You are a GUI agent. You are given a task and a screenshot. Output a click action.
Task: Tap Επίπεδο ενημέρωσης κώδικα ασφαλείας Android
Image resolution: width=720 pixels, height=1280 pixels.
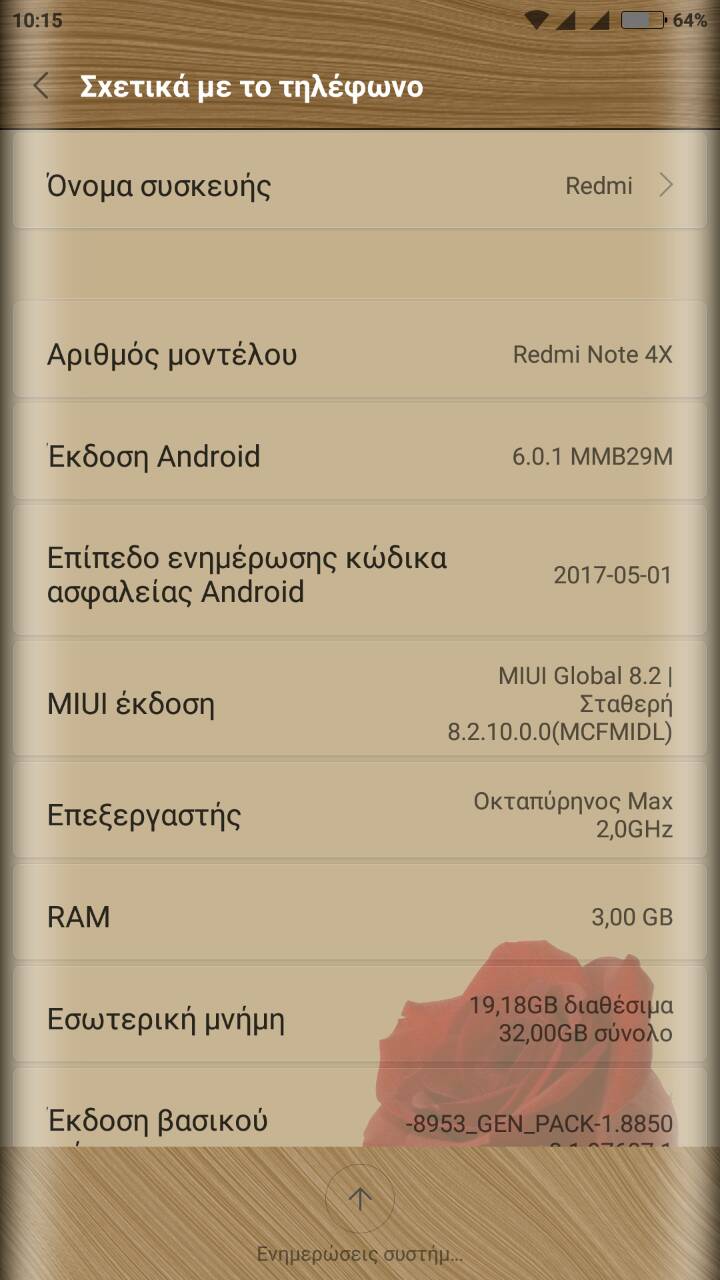pos(360,575)
